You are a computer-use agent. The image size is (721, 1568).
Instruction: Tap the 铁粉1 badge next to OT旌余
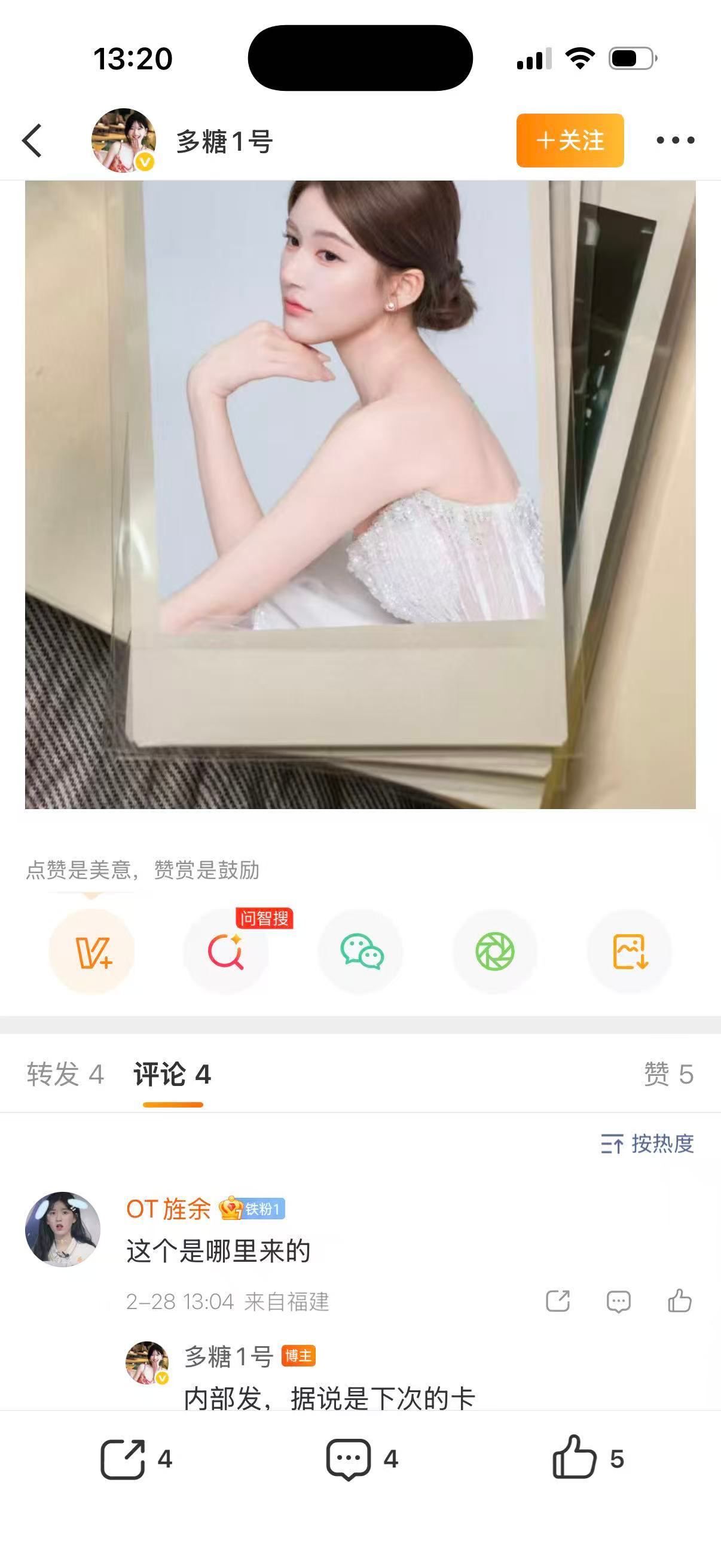[255, 1208]
